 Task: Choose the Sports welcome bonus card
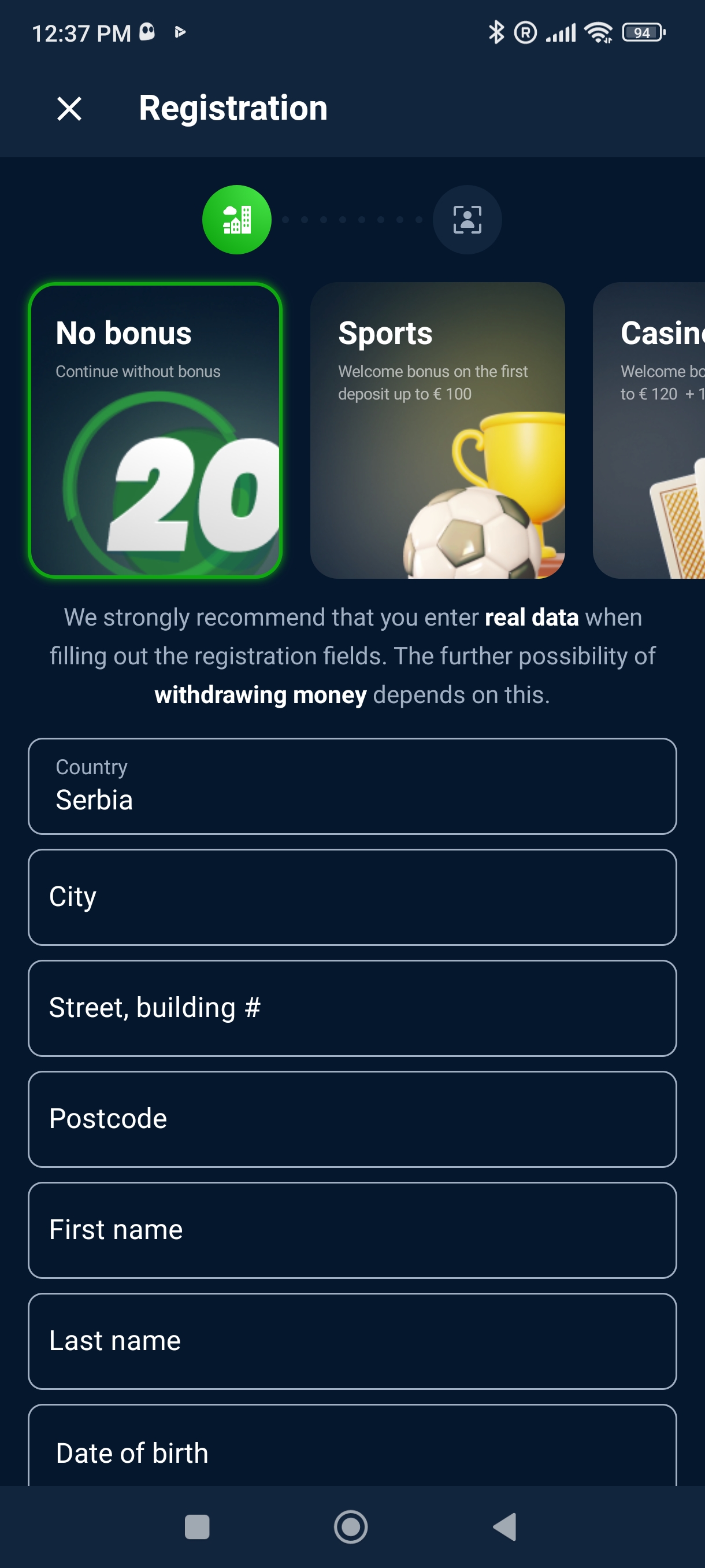[x=437, y=430]
